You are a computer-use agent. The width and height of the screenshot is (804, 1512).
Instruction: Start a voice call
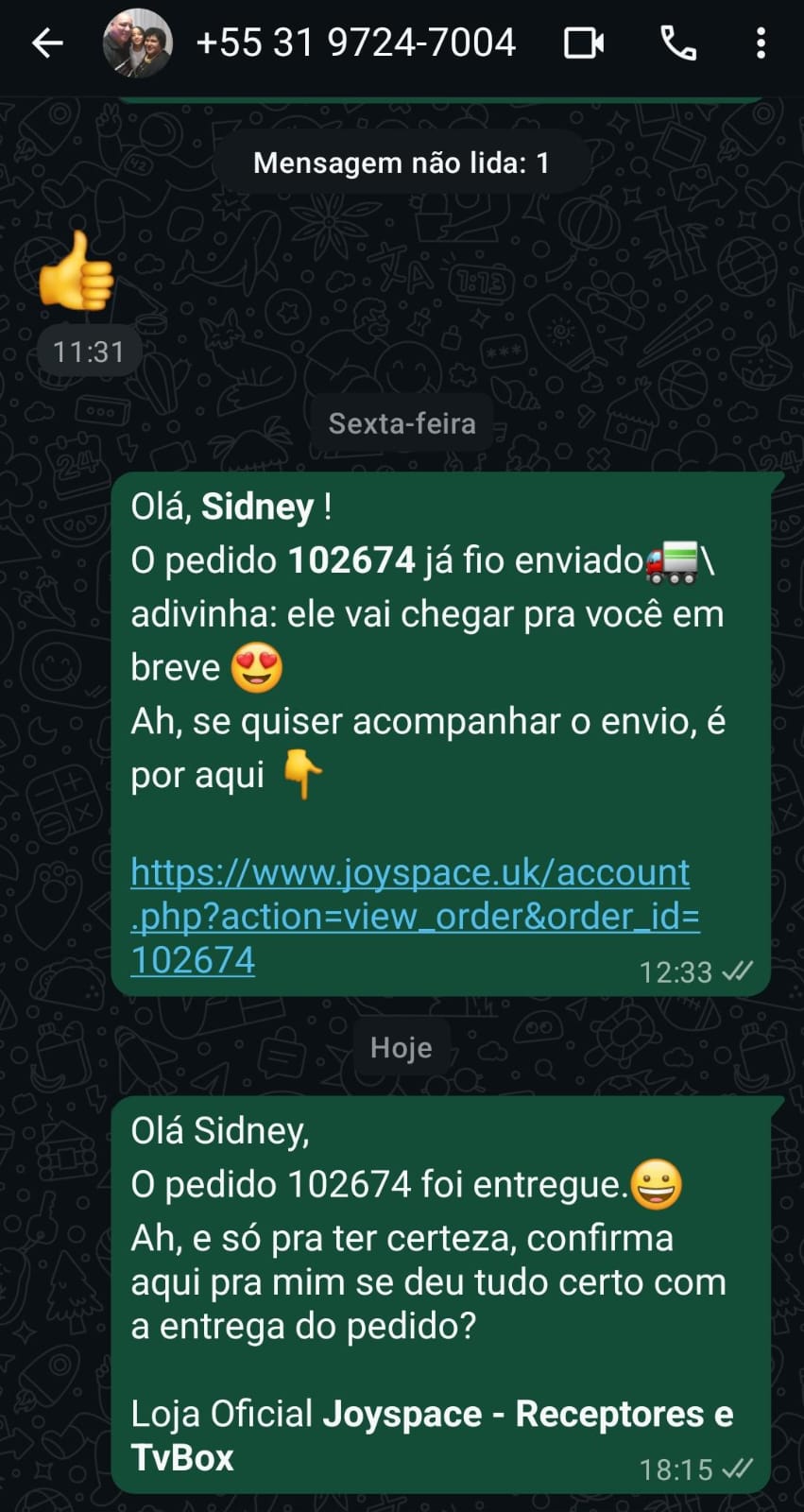click(677, 43)
